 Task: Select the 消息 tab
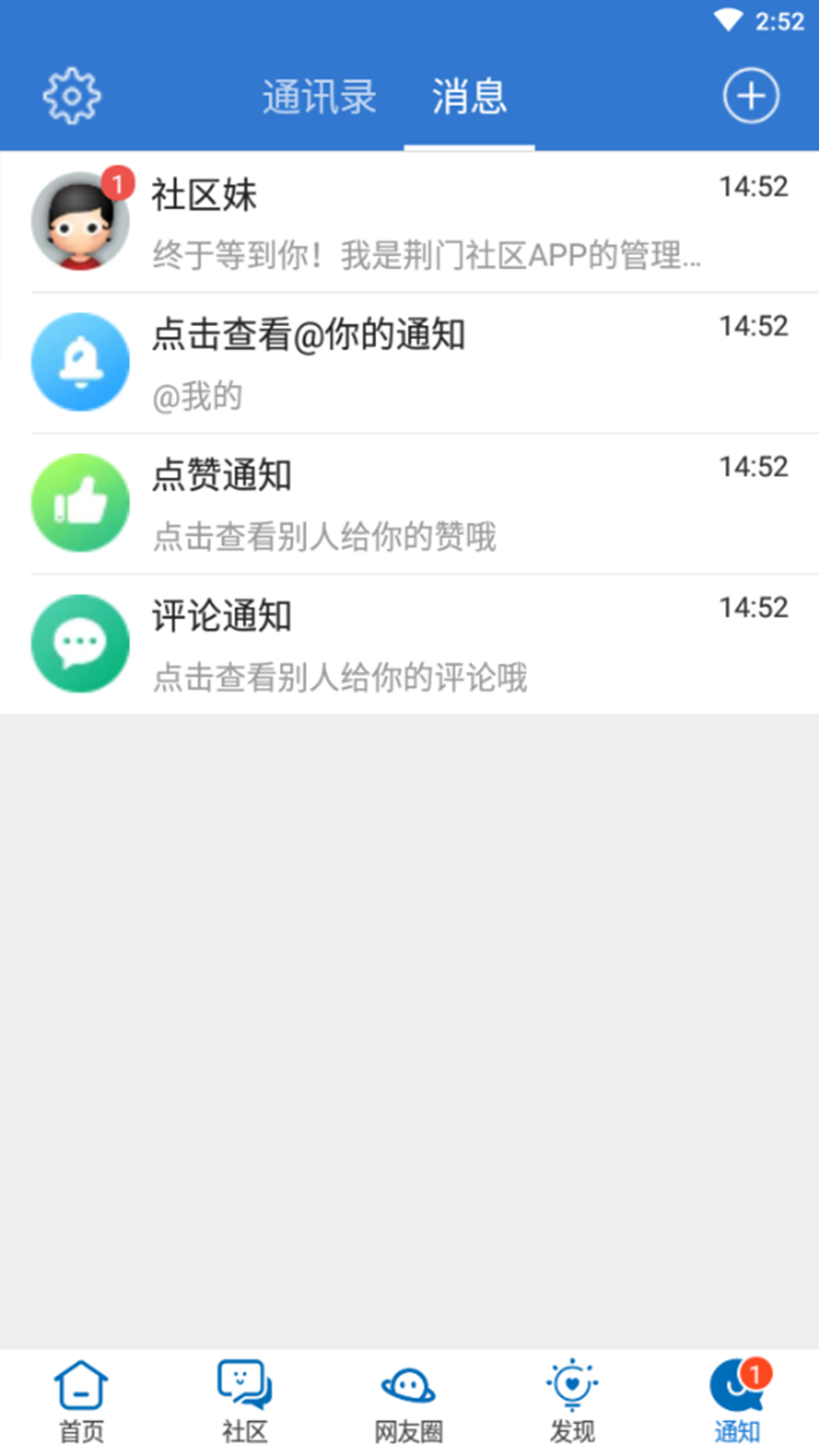469,97
